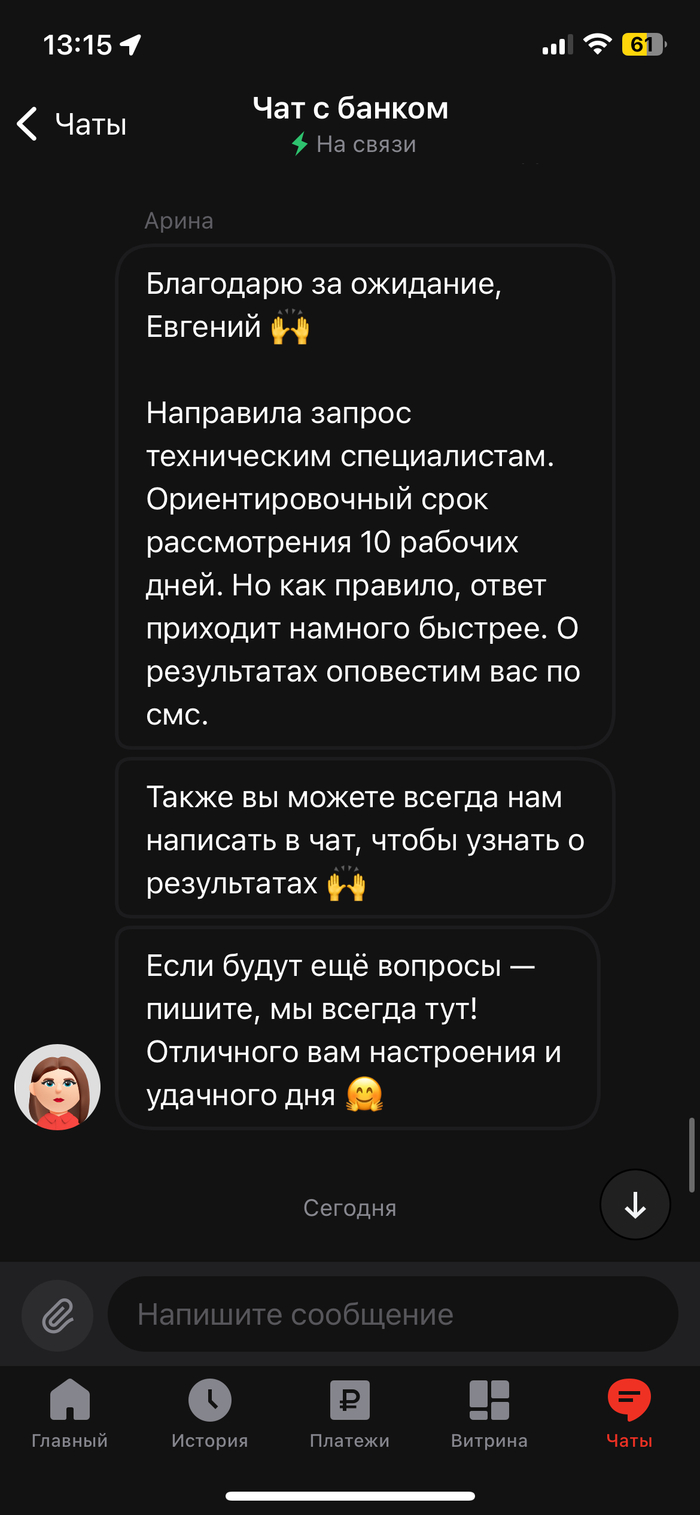This screenshot has width=700, height=1515.
Task: Focus the Напишите сообщение field
Action: coord(390,1314)
